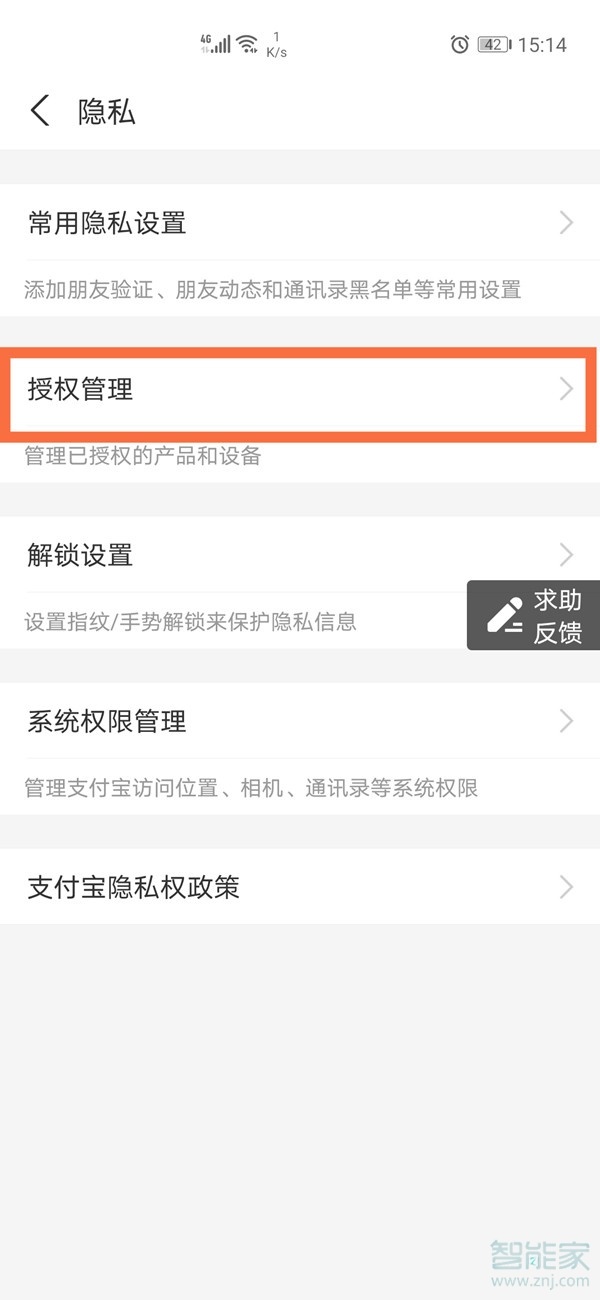View 支付宝隐私权政策
The height and width of the screenshot is (1300, 600).
[x=300, y=887]
